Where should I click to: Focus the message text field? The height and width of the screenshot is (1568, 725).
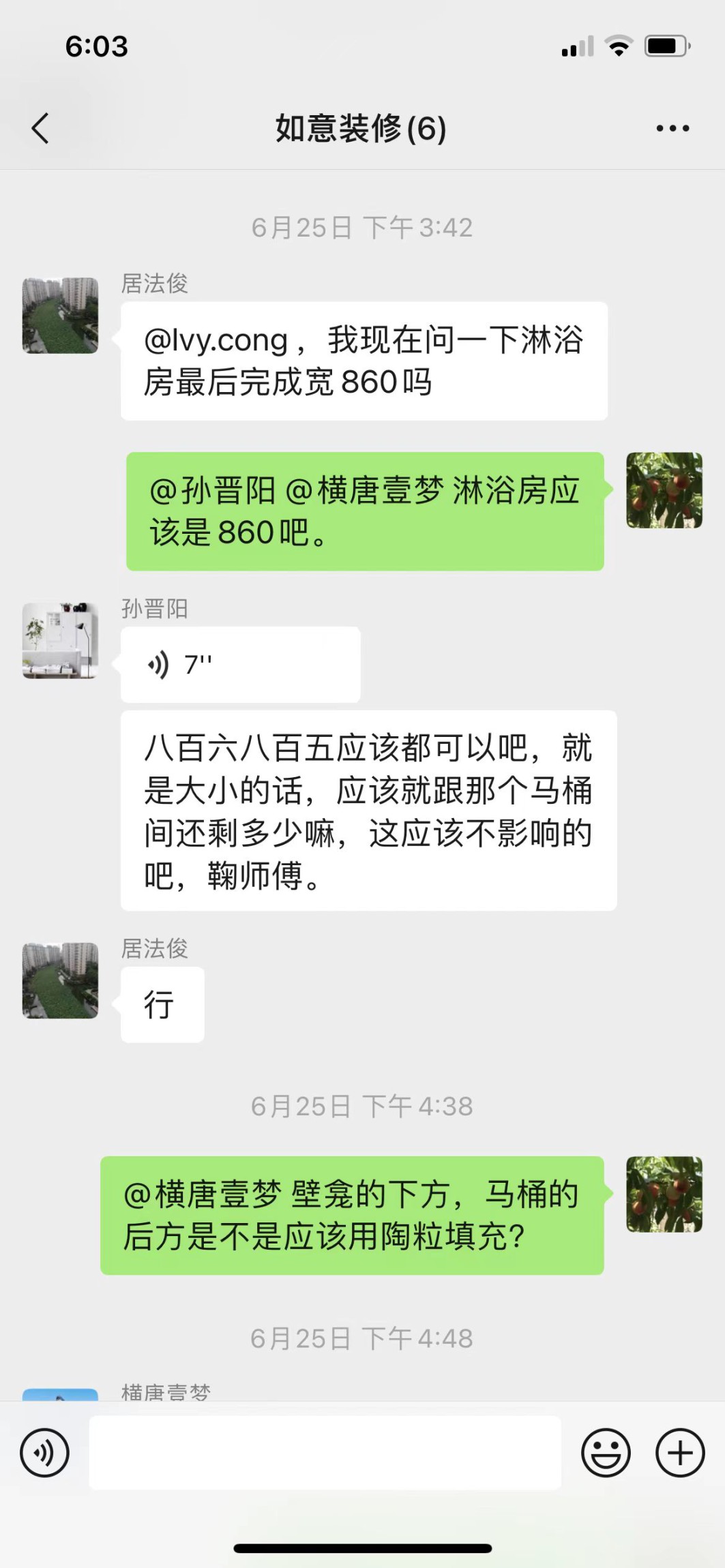325,1453
